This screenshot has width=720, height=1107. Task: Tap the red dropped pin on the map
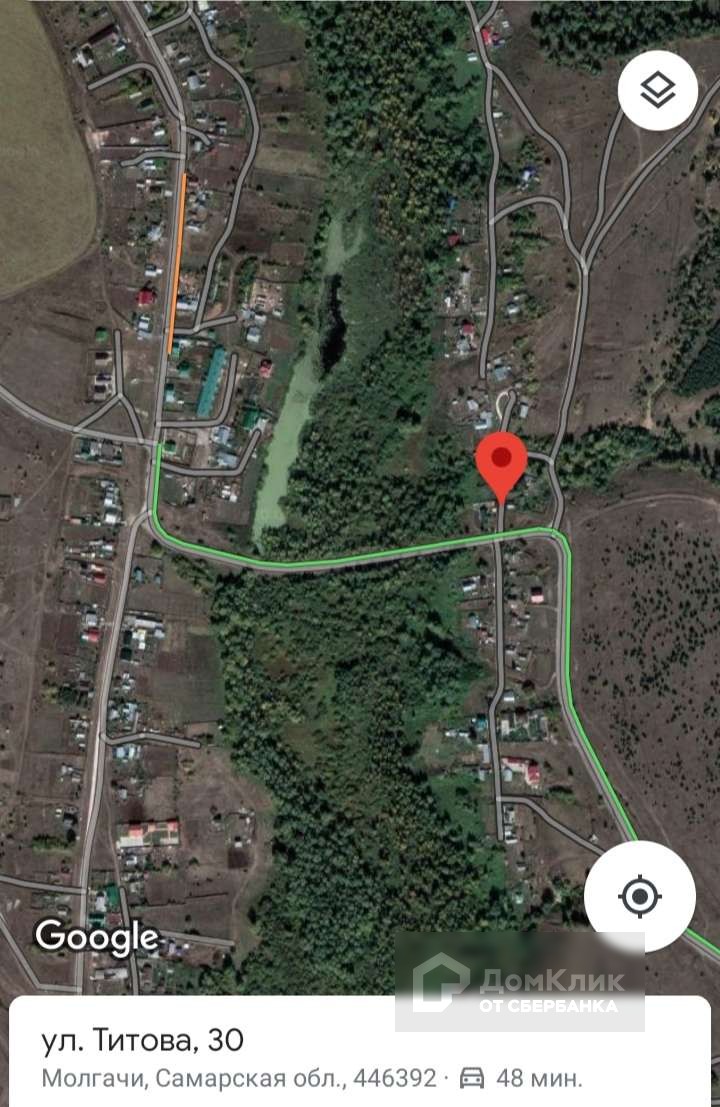(x=501, y=464)
